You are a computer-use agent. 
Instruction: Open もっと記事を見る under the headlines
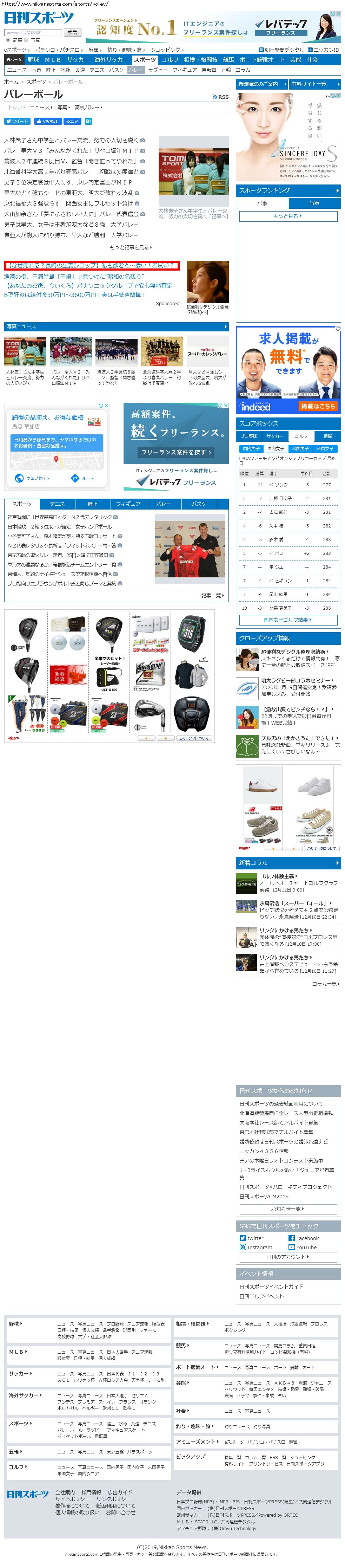tap(130, 247)
